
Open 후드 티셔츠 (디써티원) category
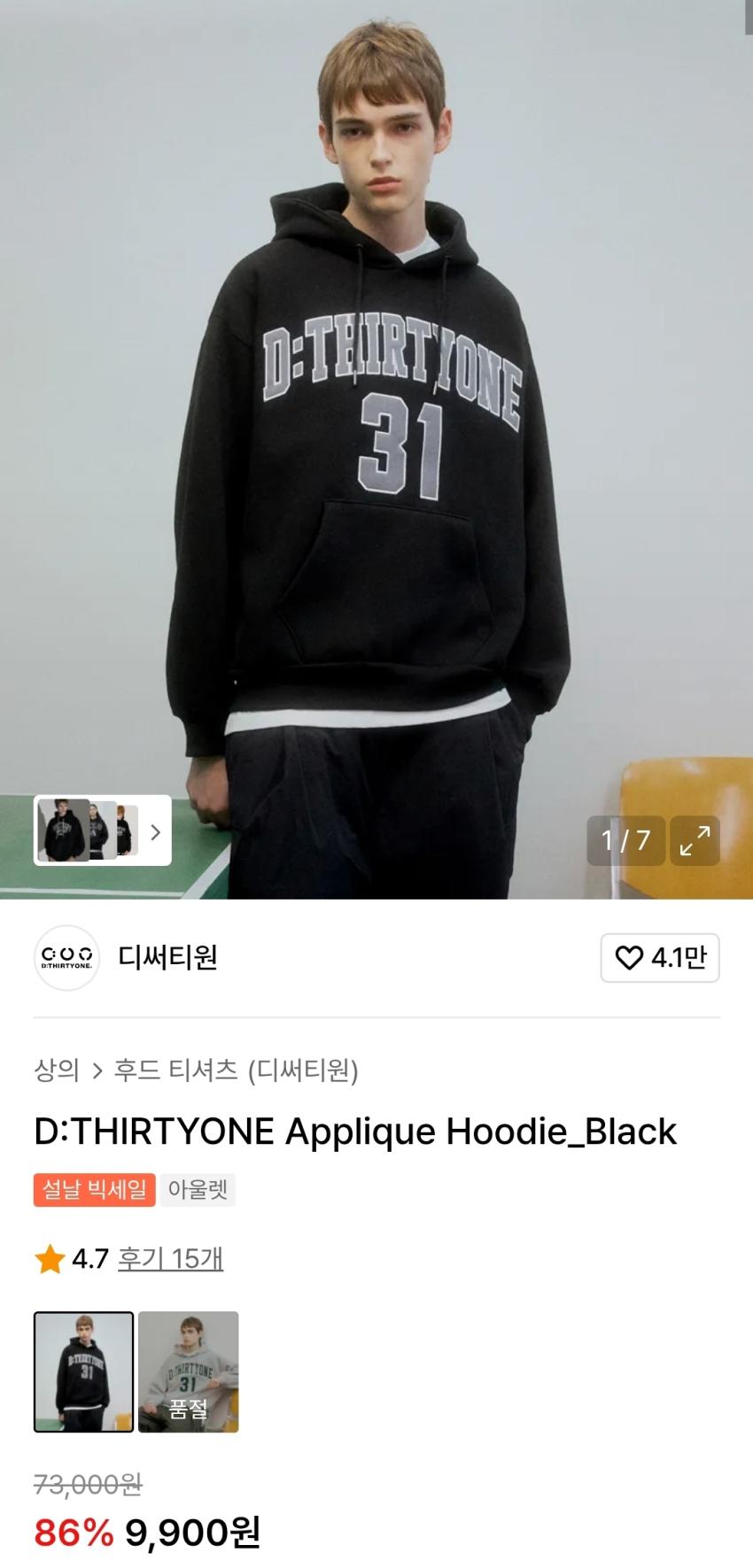236,1070
